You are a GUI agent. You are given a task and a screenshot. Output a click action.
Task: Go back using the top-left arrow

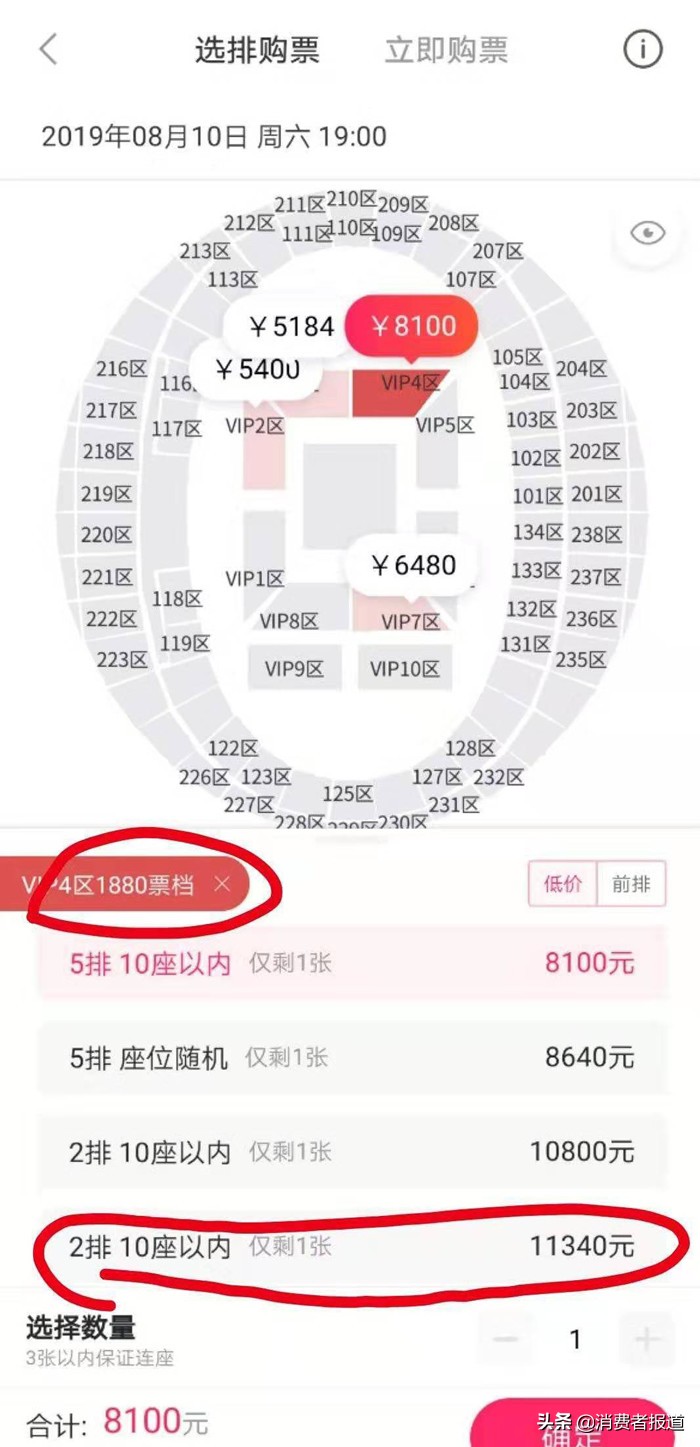coord(48,50)
